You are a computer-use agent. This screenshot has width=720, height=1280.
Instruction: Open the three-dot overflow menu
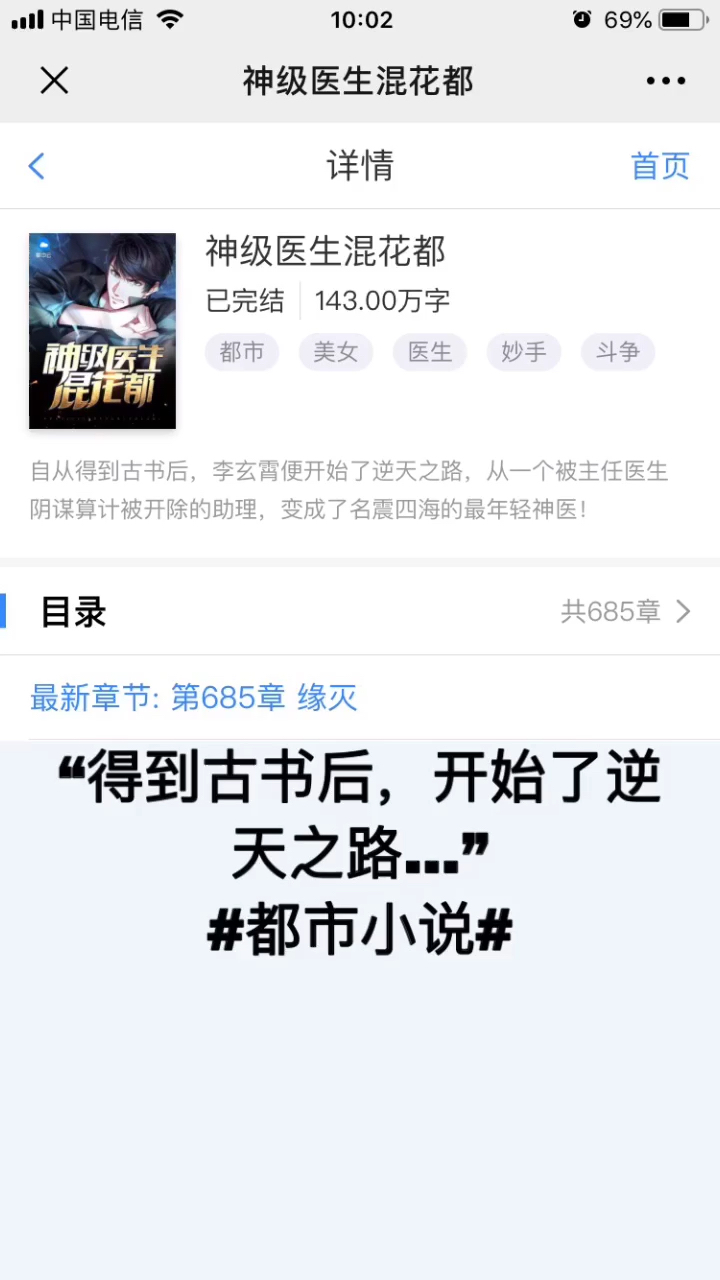click(x=665, y=81)
